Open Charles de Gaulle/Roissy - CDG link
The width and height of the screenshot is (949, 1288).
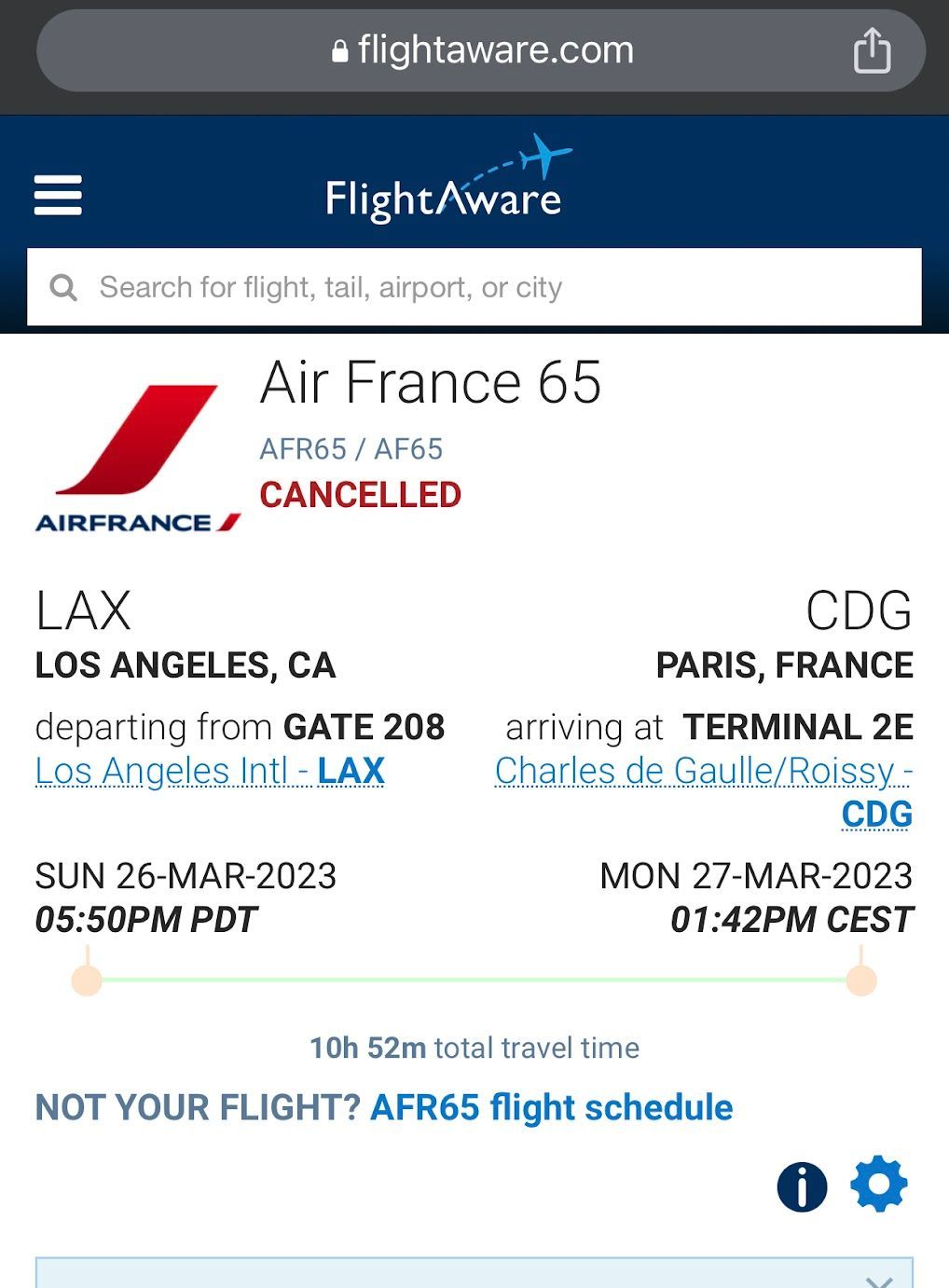point(703,772)
